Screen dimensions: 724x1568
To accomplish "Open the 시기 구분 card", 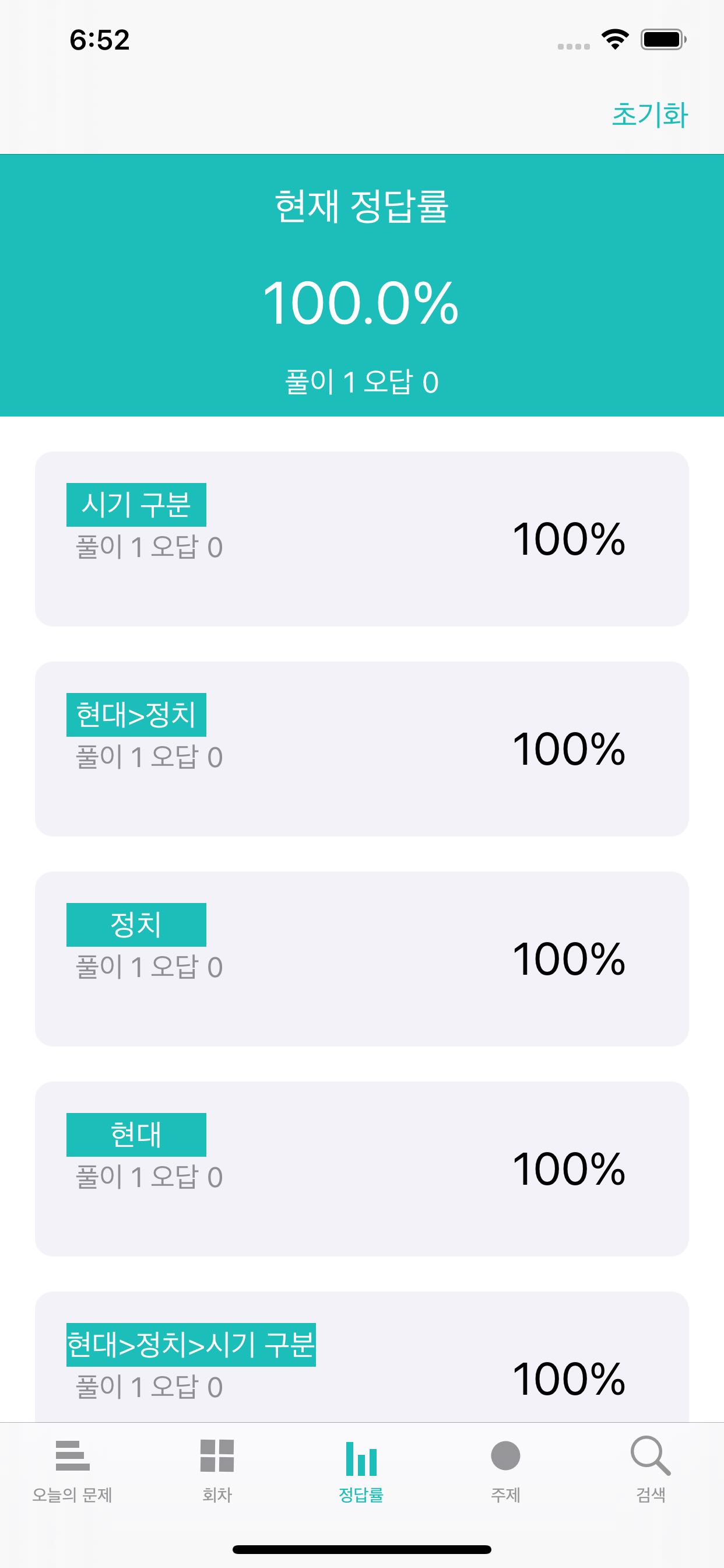I will coord(361,538).
